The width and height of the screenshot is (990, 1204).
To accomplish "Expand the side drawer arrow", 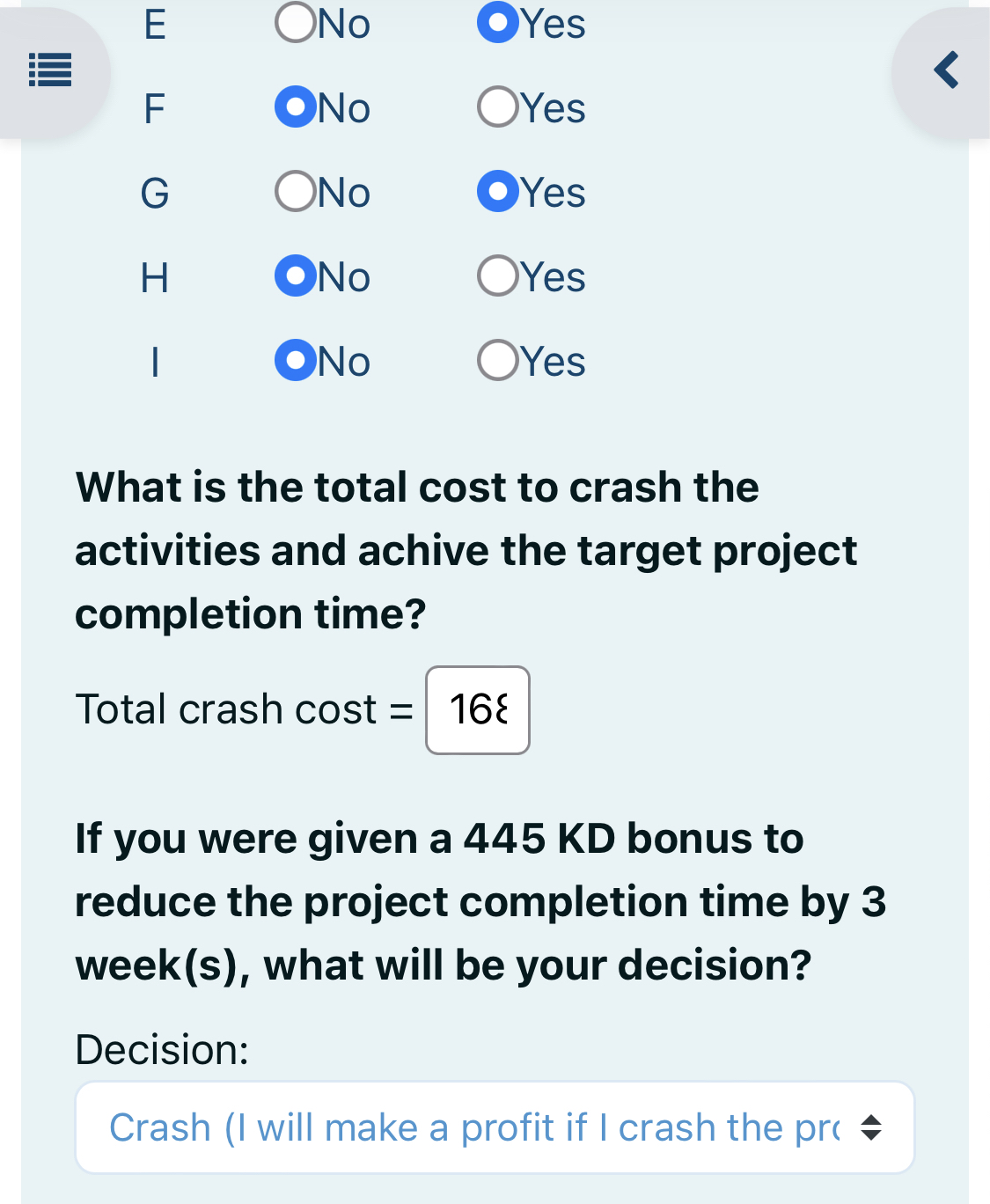I will pos(946,70).
